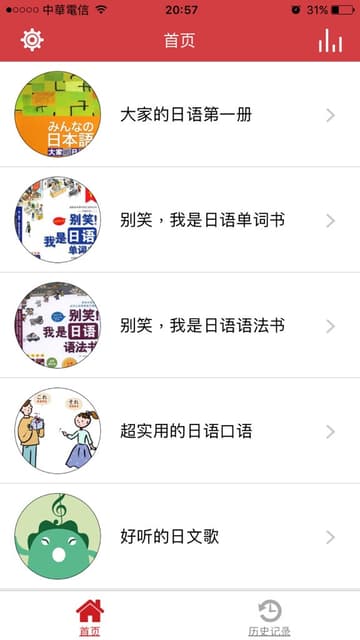Open 好听的日文歌
360x640 pixels.
click(x=180, y=536)
